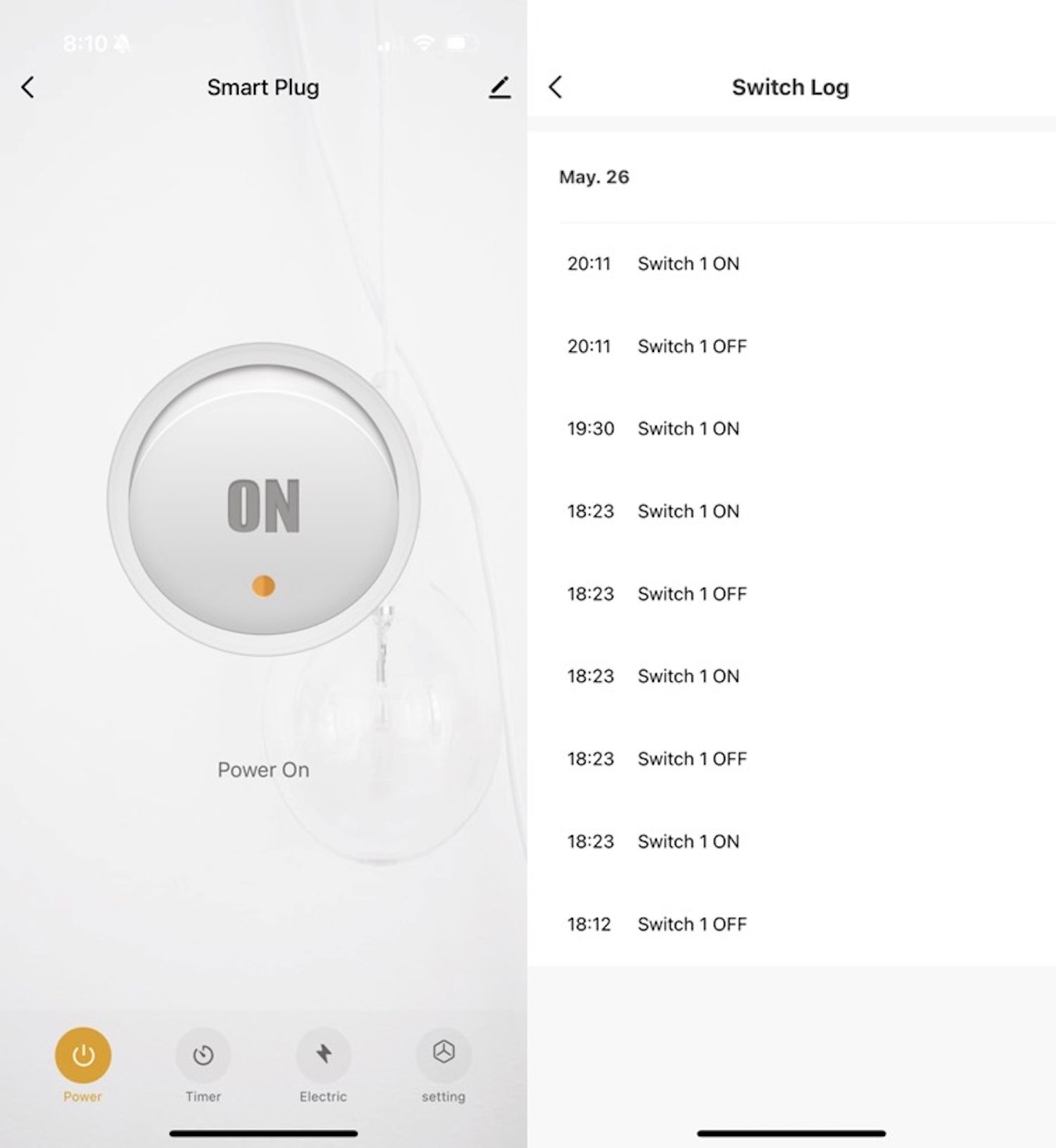Image resolution: width=1056 pixels, height=1148 pixels.
Task: Open the Electric usage tab
Action: [323, 1056]
